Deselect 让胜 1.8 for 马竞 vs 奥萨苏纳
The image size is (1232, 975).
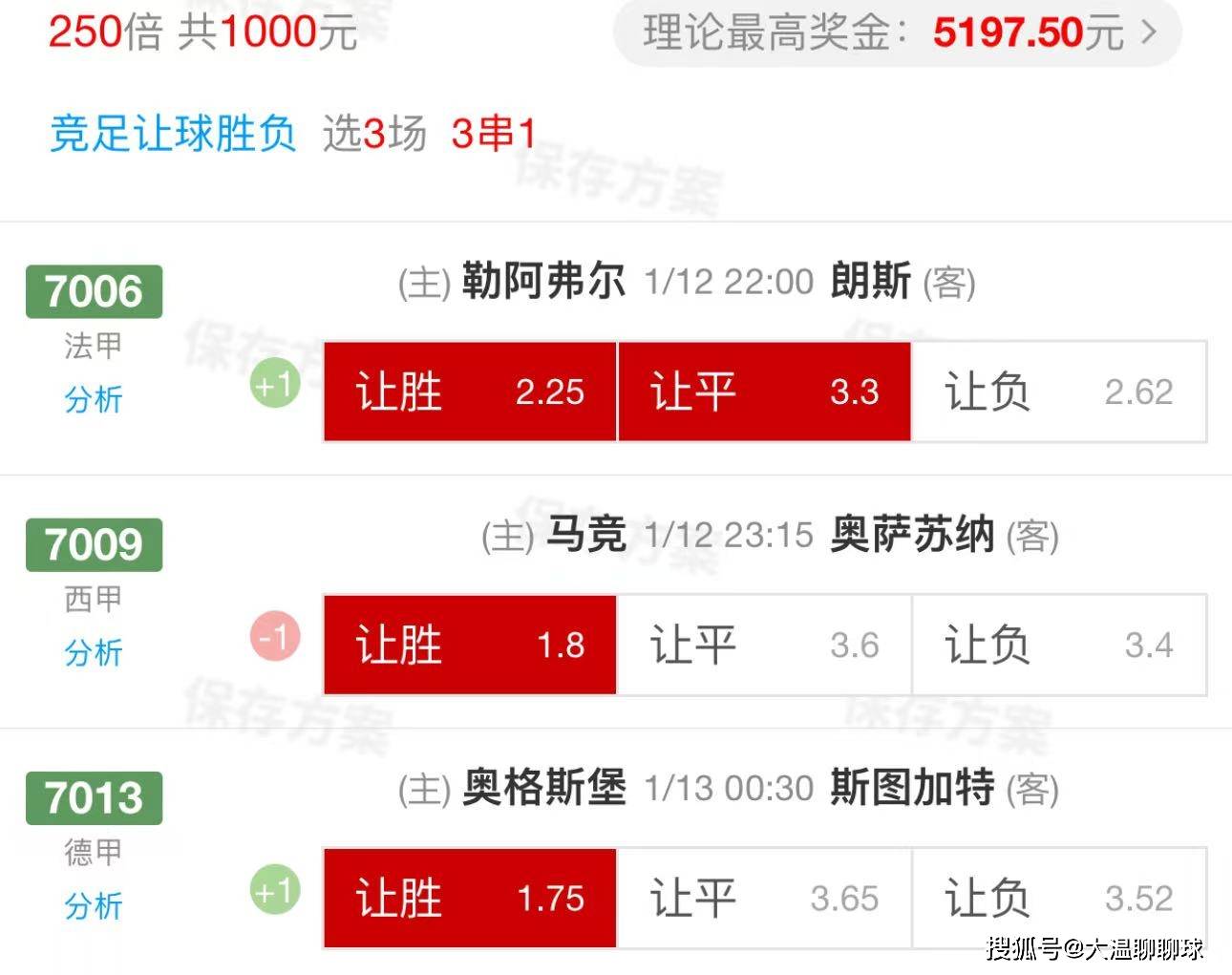point(470,645)
